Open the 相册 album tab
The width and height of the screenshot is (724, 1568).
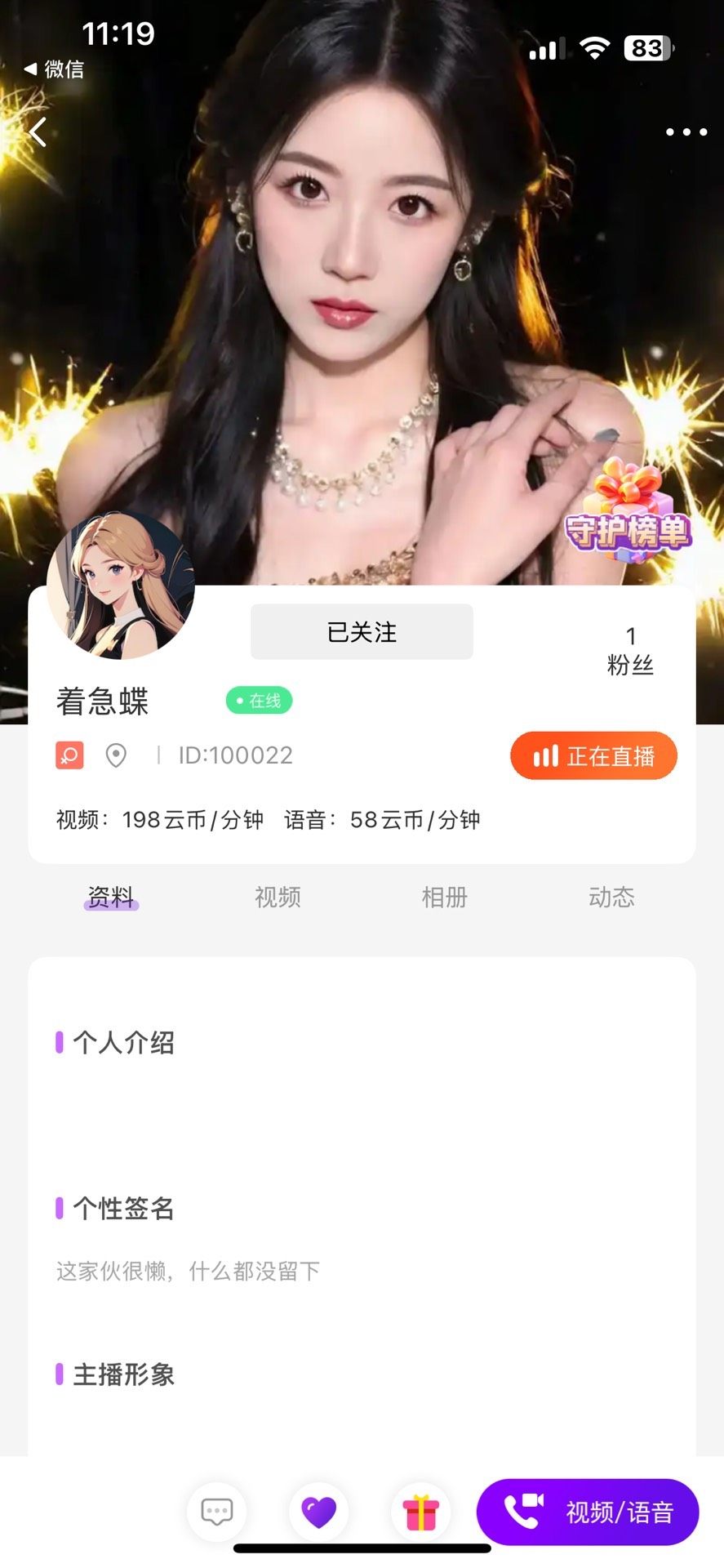pyautogui.click(x=445, y=898)
